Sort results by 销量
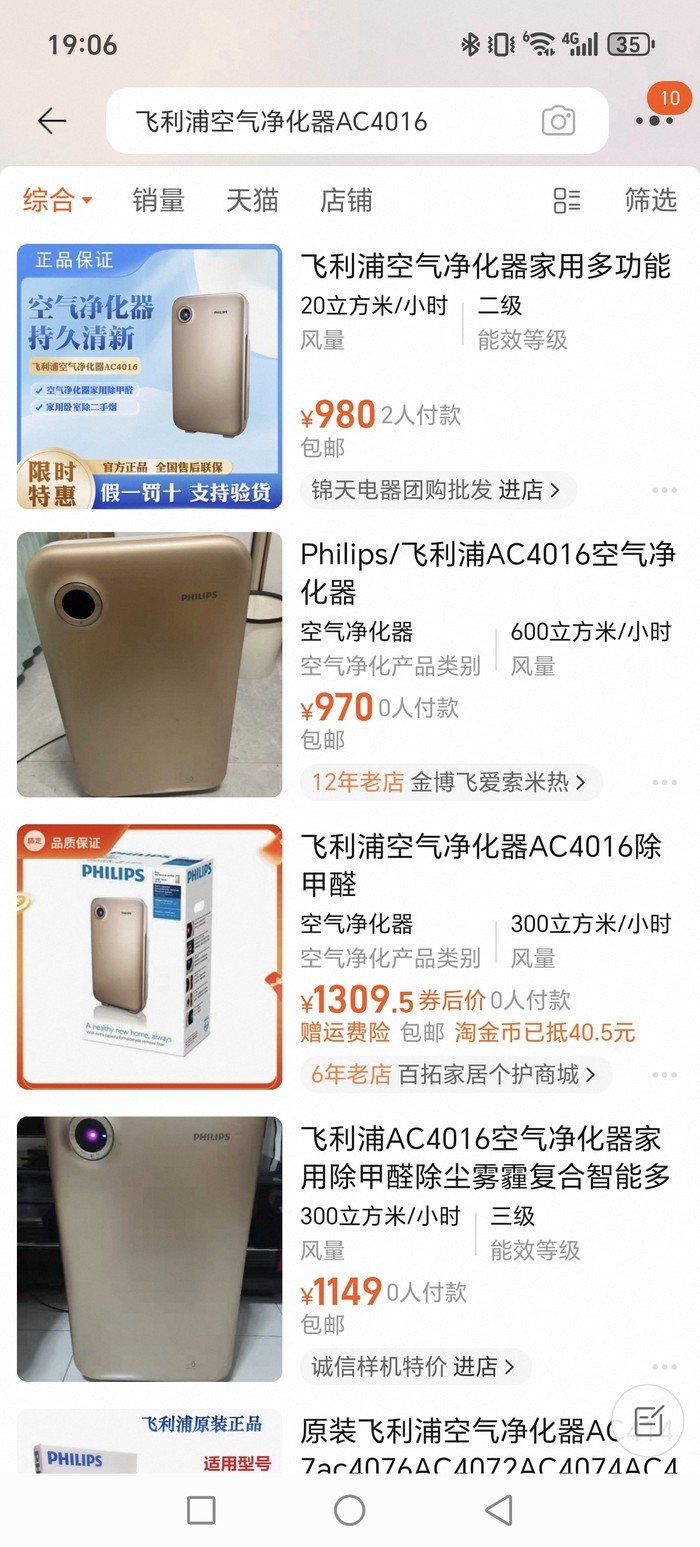 [158, 200]
